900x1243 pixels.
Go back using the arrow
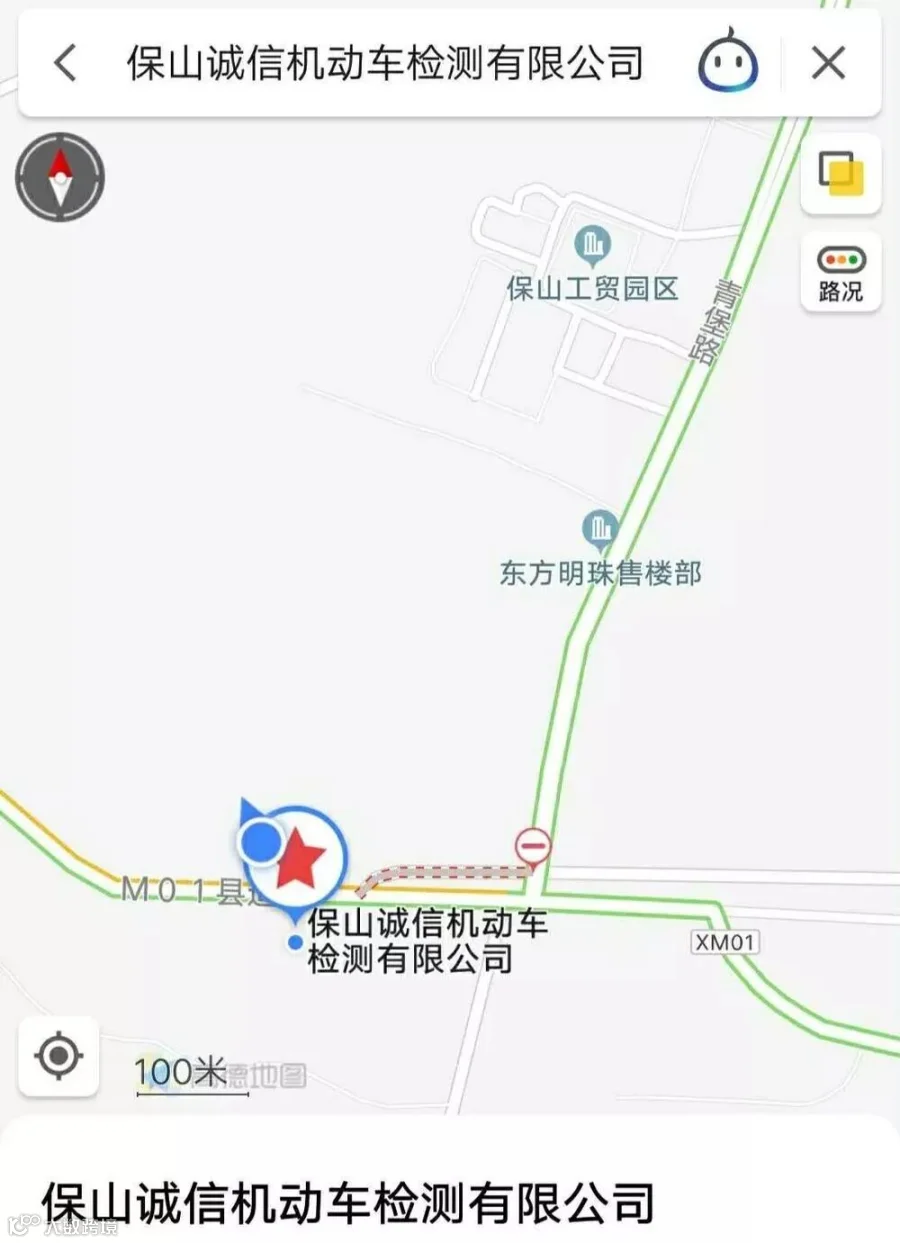click(x=65, y=64)
